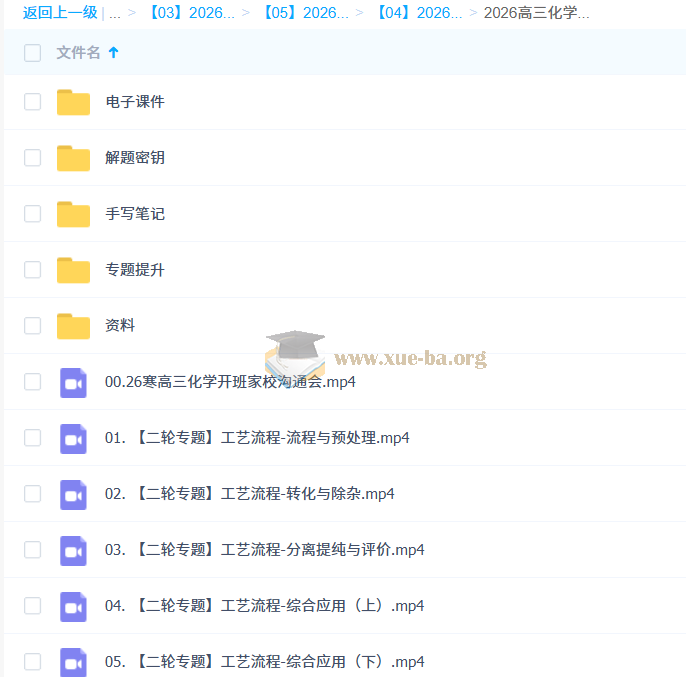Select checkbox for 05 综合应用（下）.mp4
The height and width of the screenshot is (677, 686).
click(x=33, y=661)
